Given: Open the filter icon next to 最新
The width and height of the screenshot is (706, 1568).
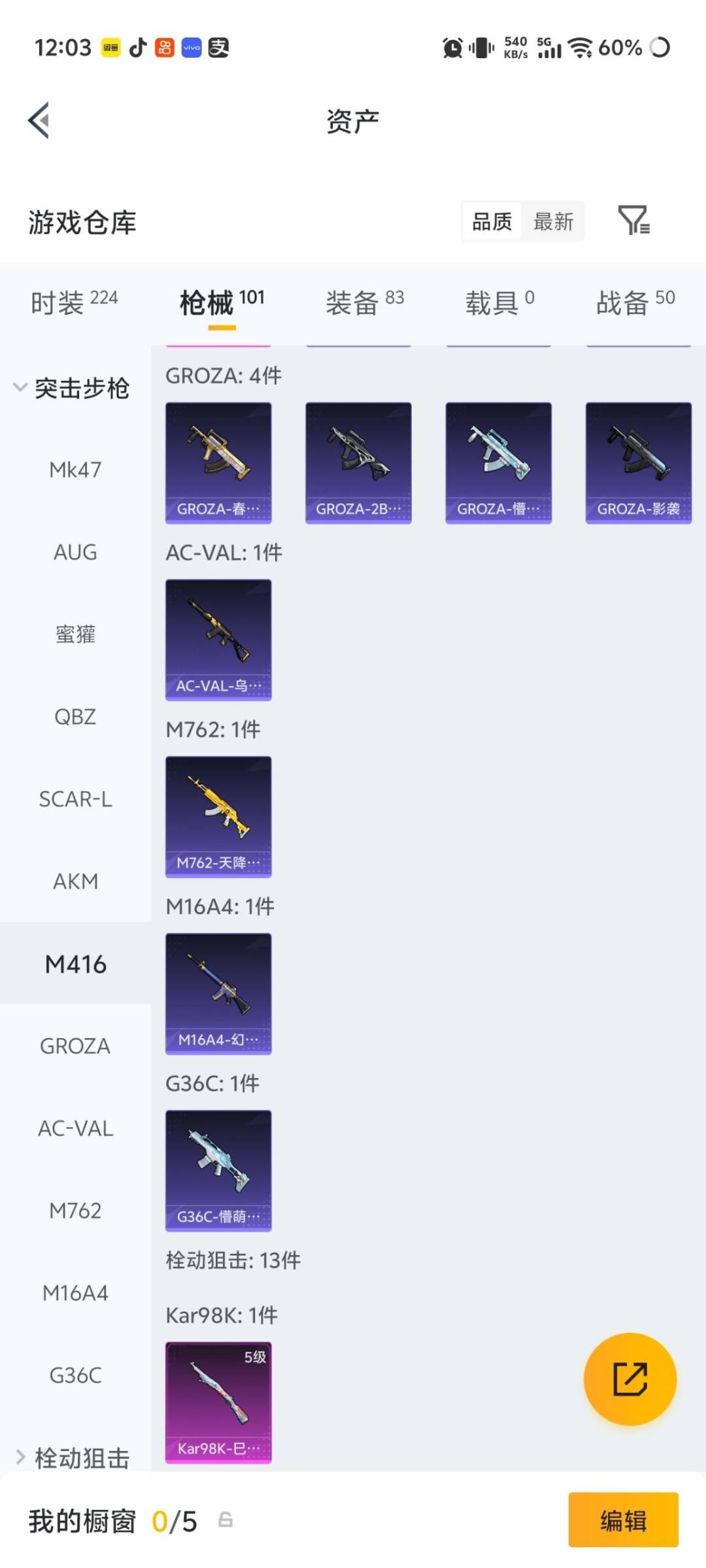Looking at the screenshot, I should click(633, 220).
